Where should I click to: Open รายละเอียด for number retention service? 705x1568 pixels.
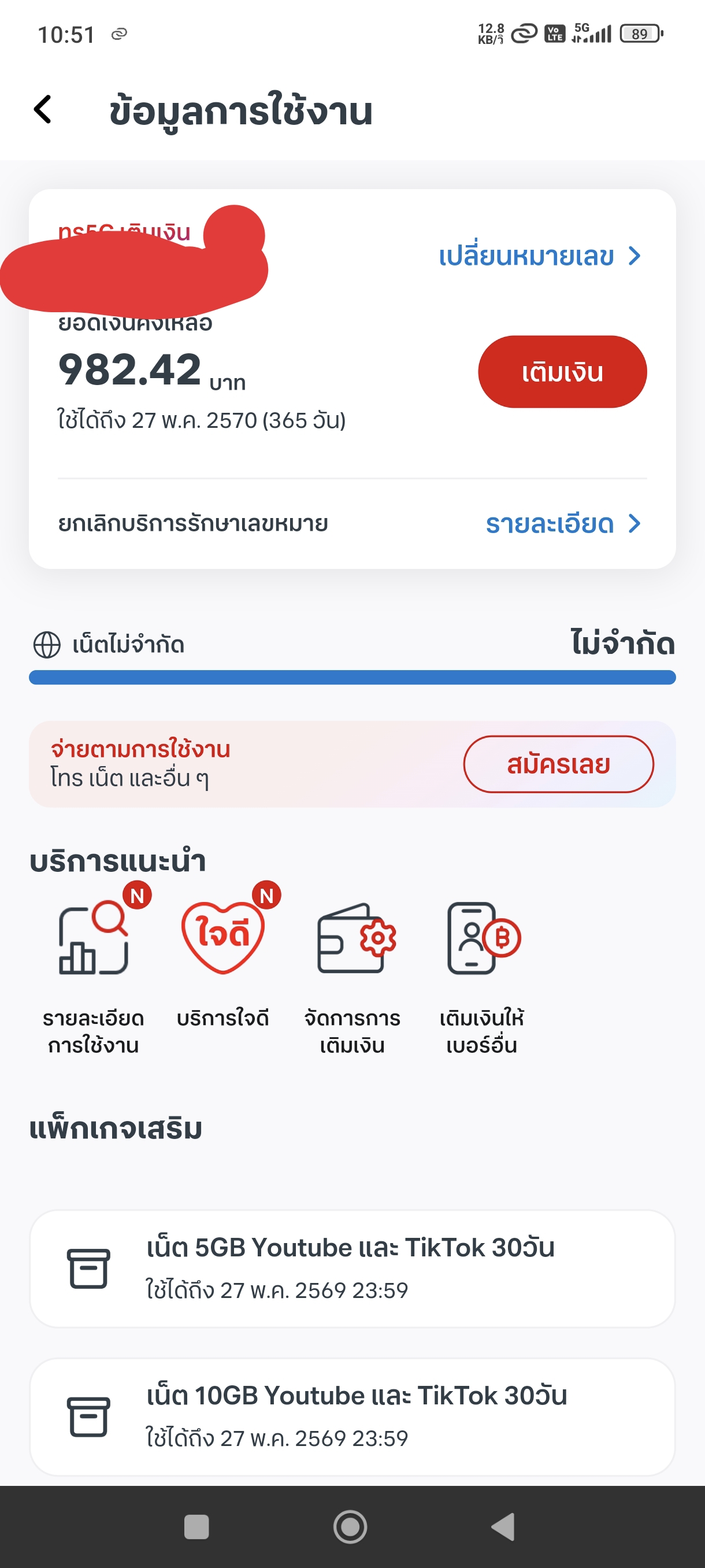563,523
